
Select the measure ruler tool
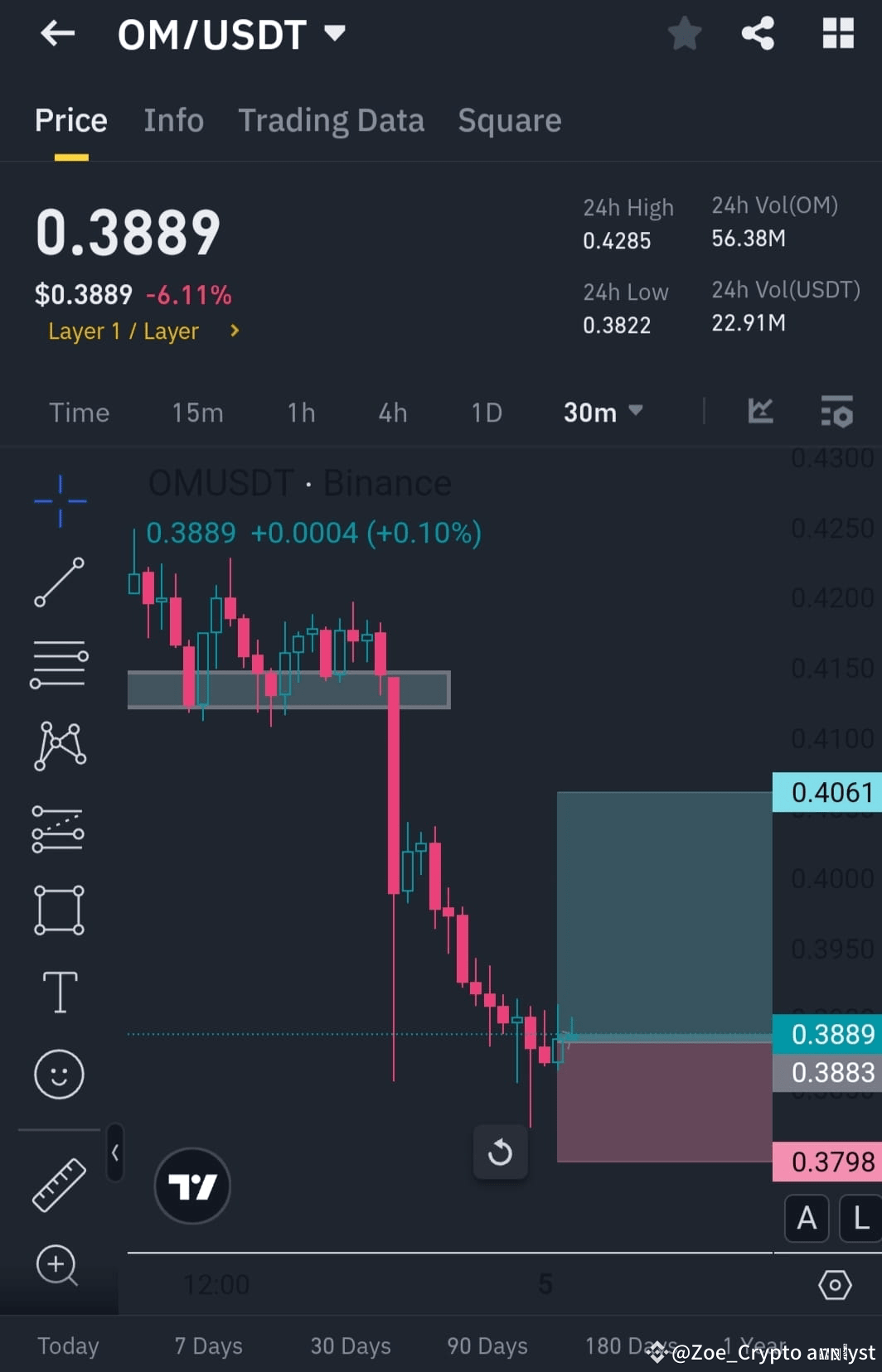(59, 1185)
